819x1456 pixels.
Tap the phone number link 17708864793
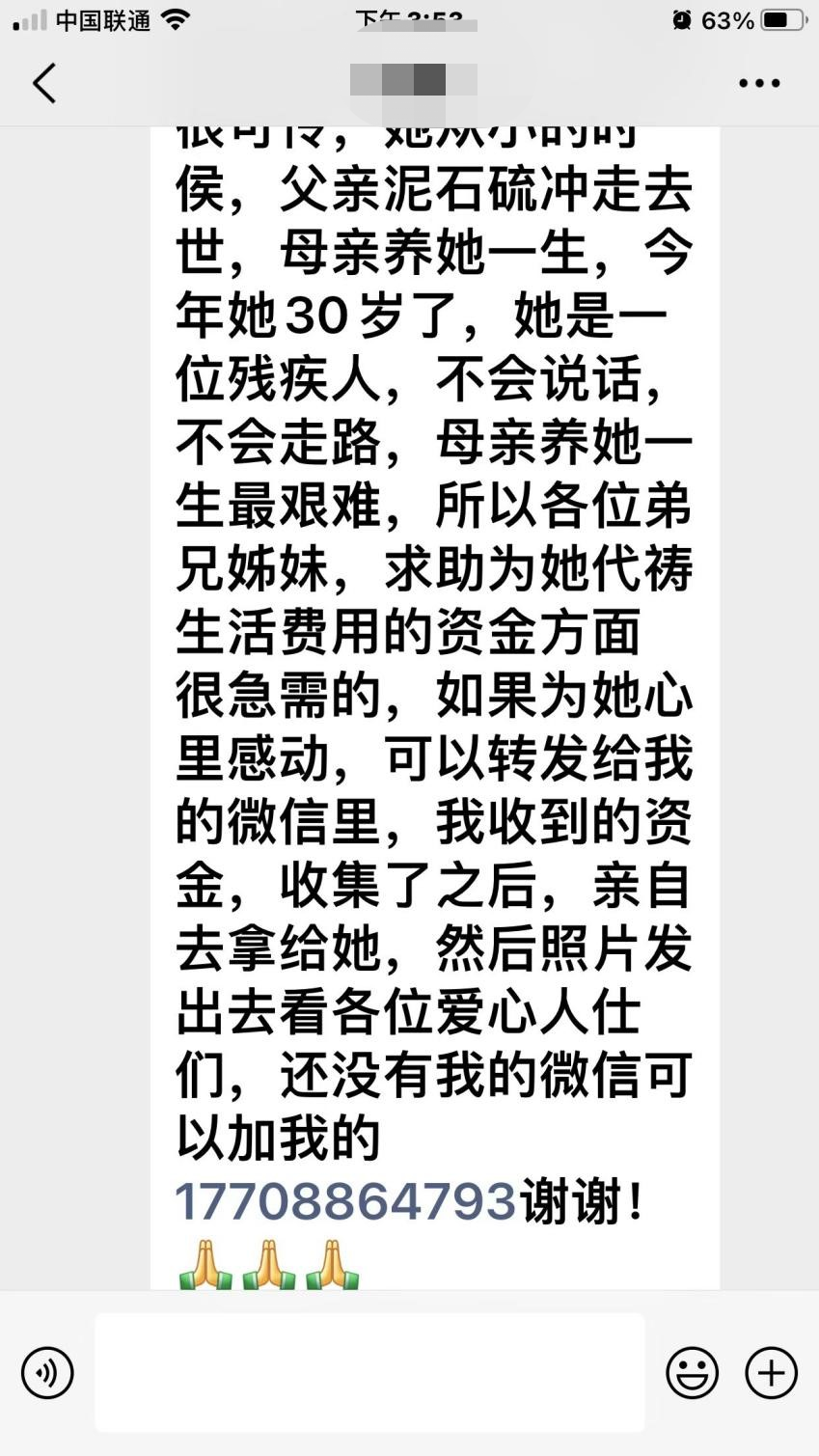(345, 1201)
